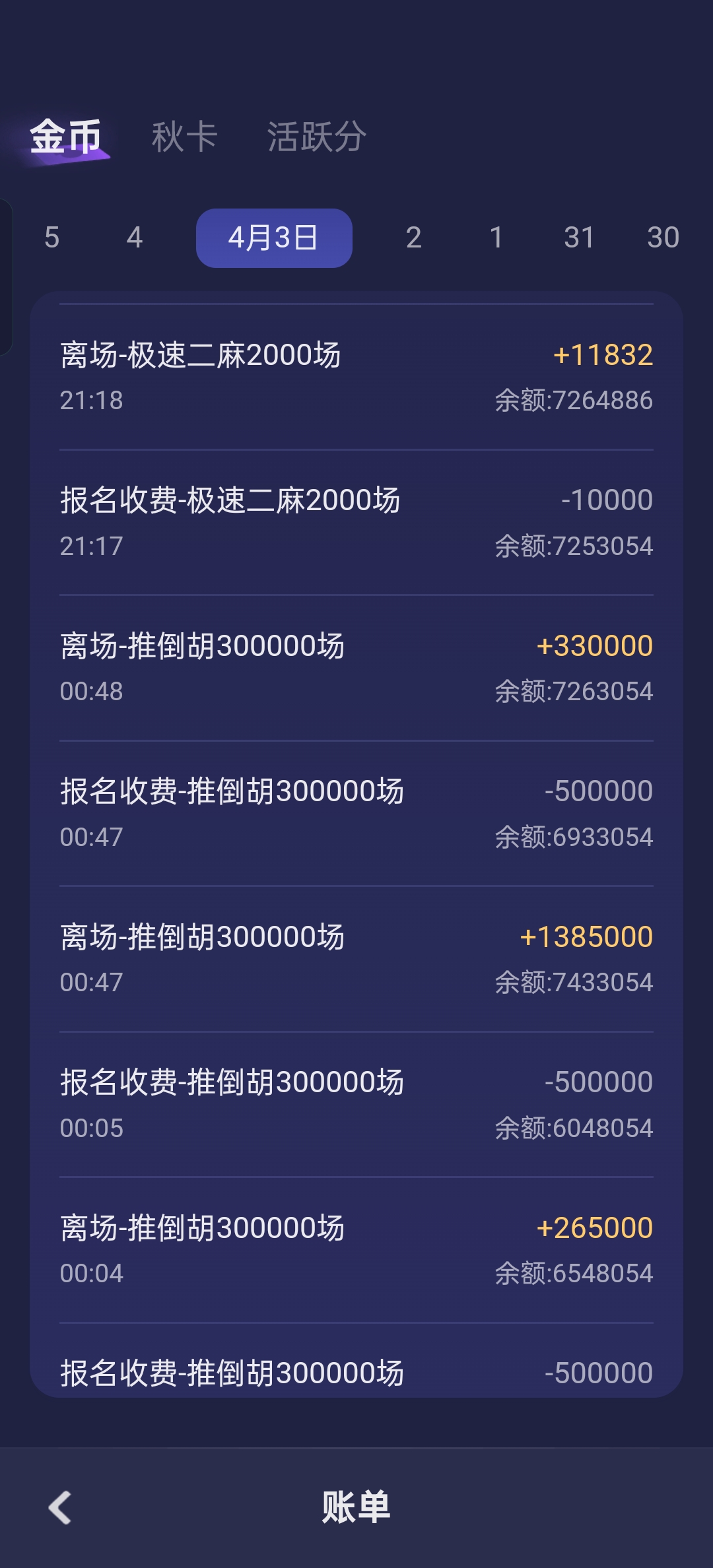
Task: View records for date 31
Action: (x=579, y=238)
